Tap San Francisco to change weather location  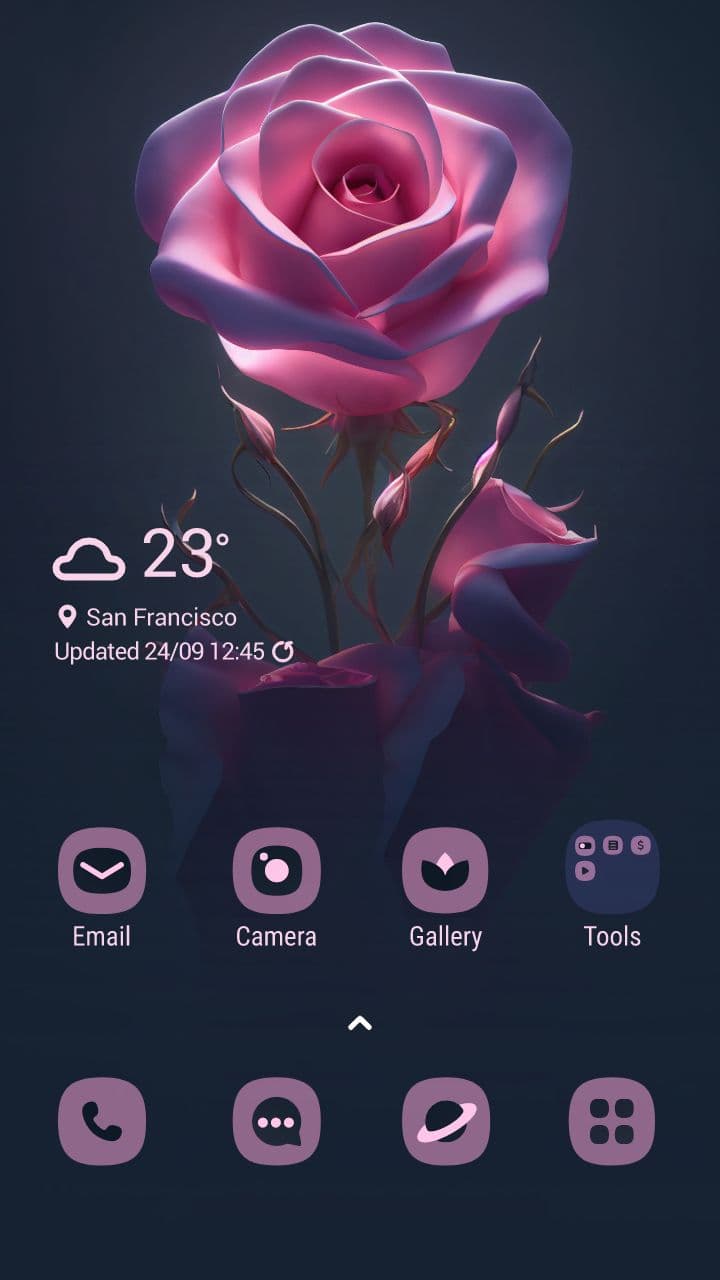[x=160, y=617]
